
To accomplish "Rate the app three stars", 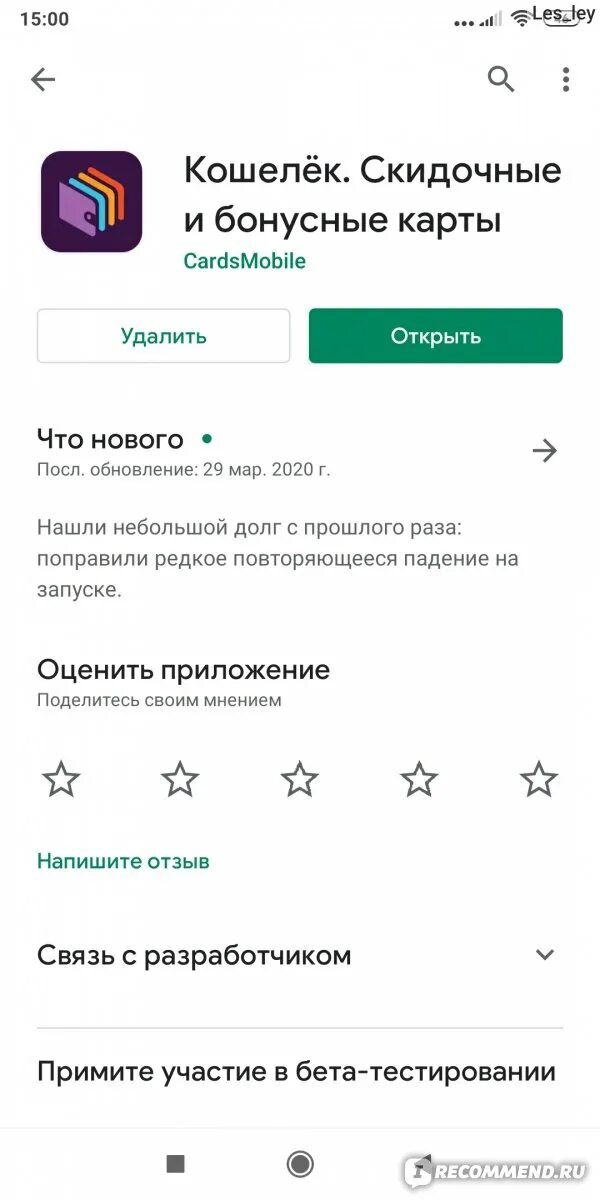I will [300, 778].
